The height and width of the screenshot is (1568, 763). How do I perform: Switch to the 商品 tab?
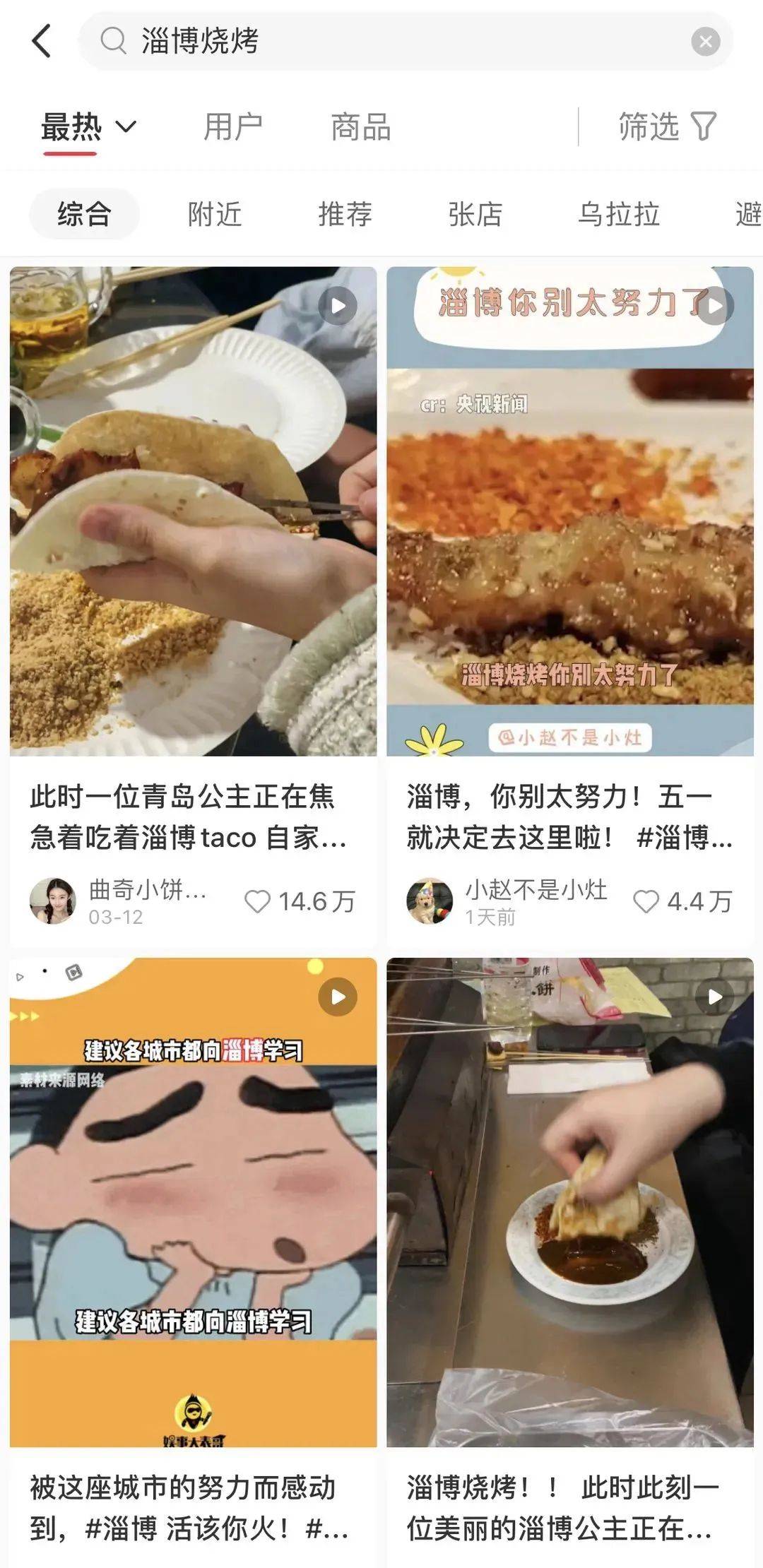tap(360, 127)
